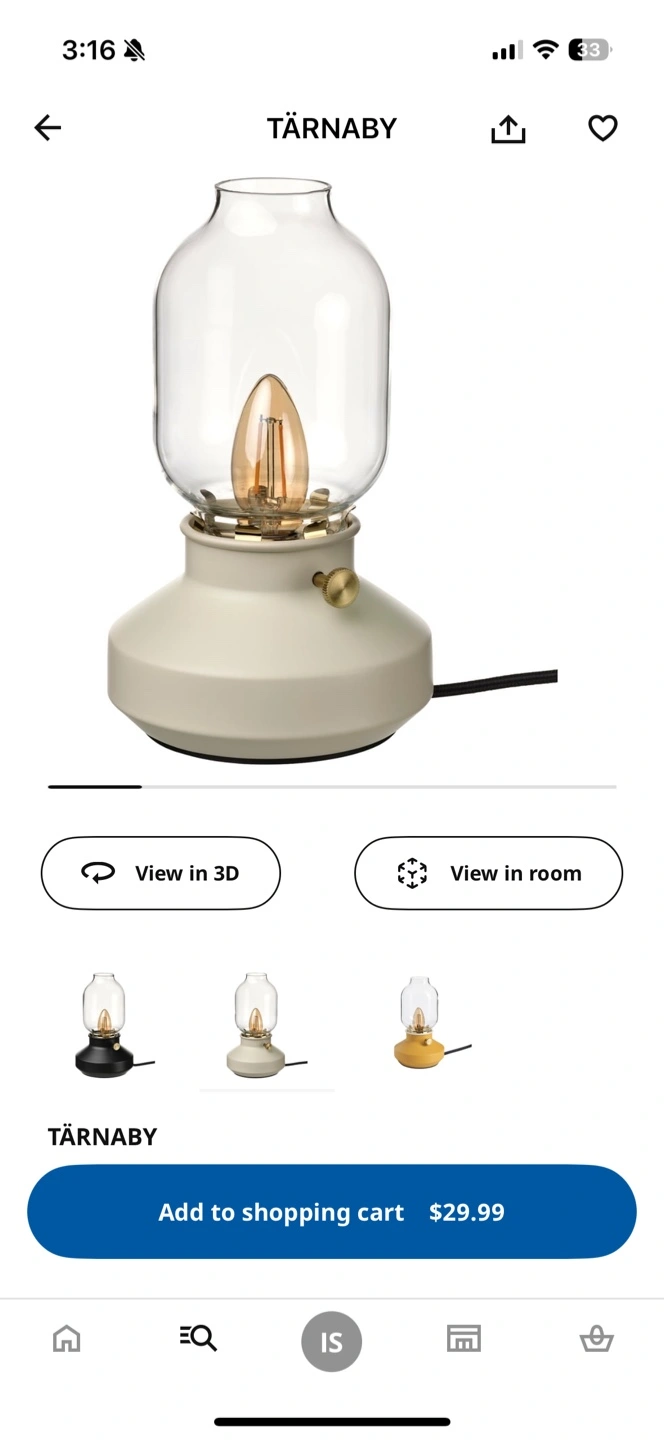
Task: Switch to the Home tab
Action: [x=67, y=1338]
